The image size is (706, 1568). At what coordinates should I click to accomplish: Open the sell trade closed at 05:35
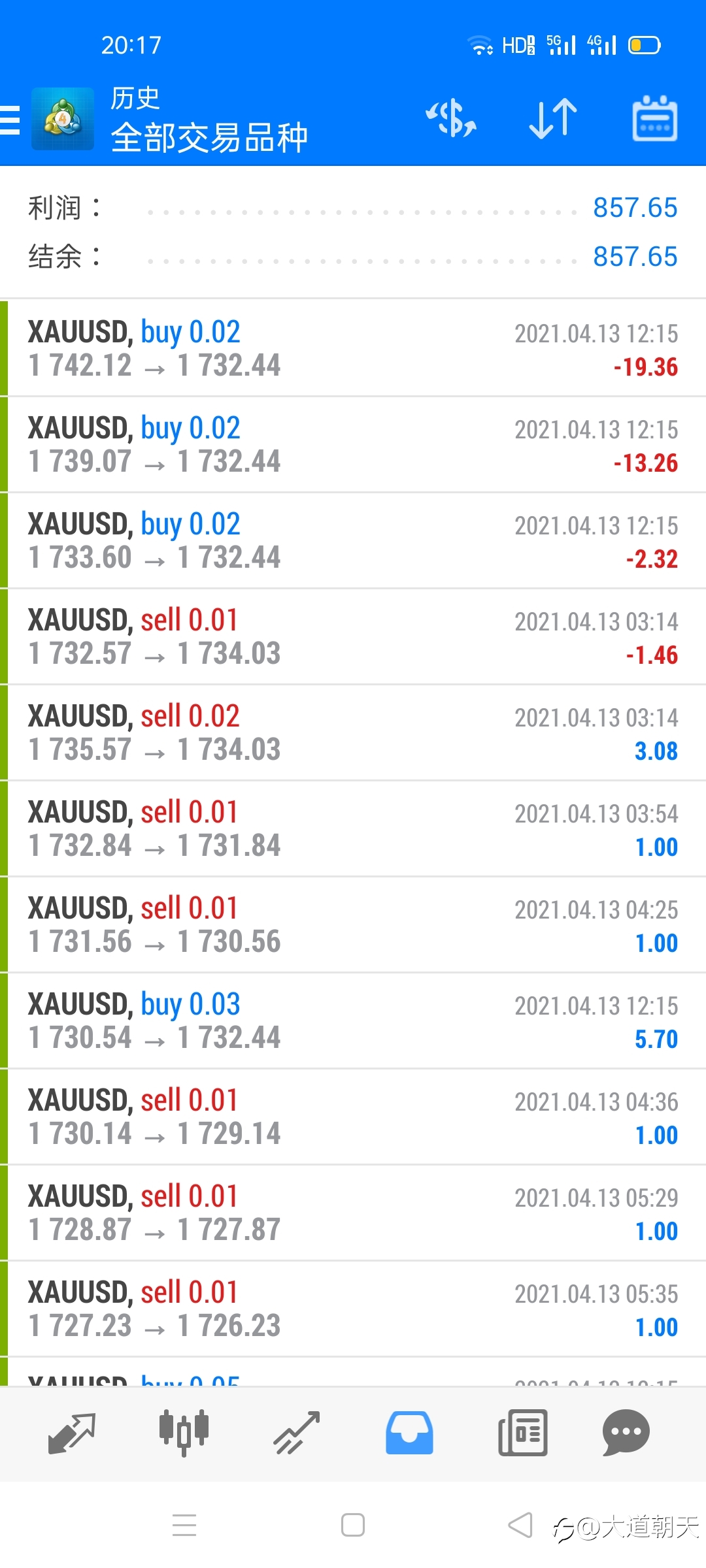[x=353, y=1309]
